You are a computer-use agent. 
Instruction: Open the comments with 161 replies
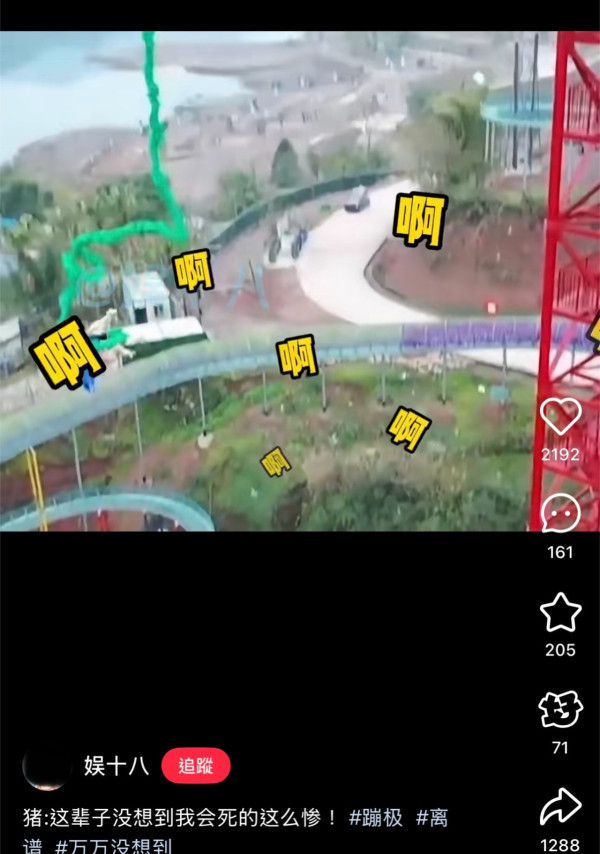[560, 514]
